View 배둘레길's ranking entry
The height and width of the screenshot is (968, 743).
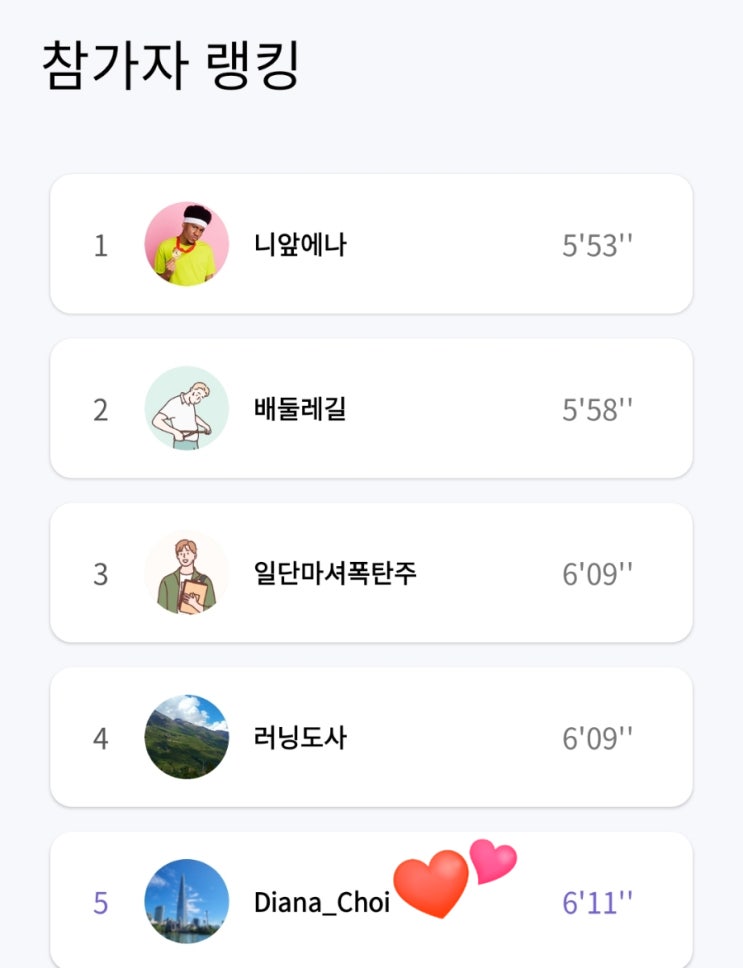(371, 408)
